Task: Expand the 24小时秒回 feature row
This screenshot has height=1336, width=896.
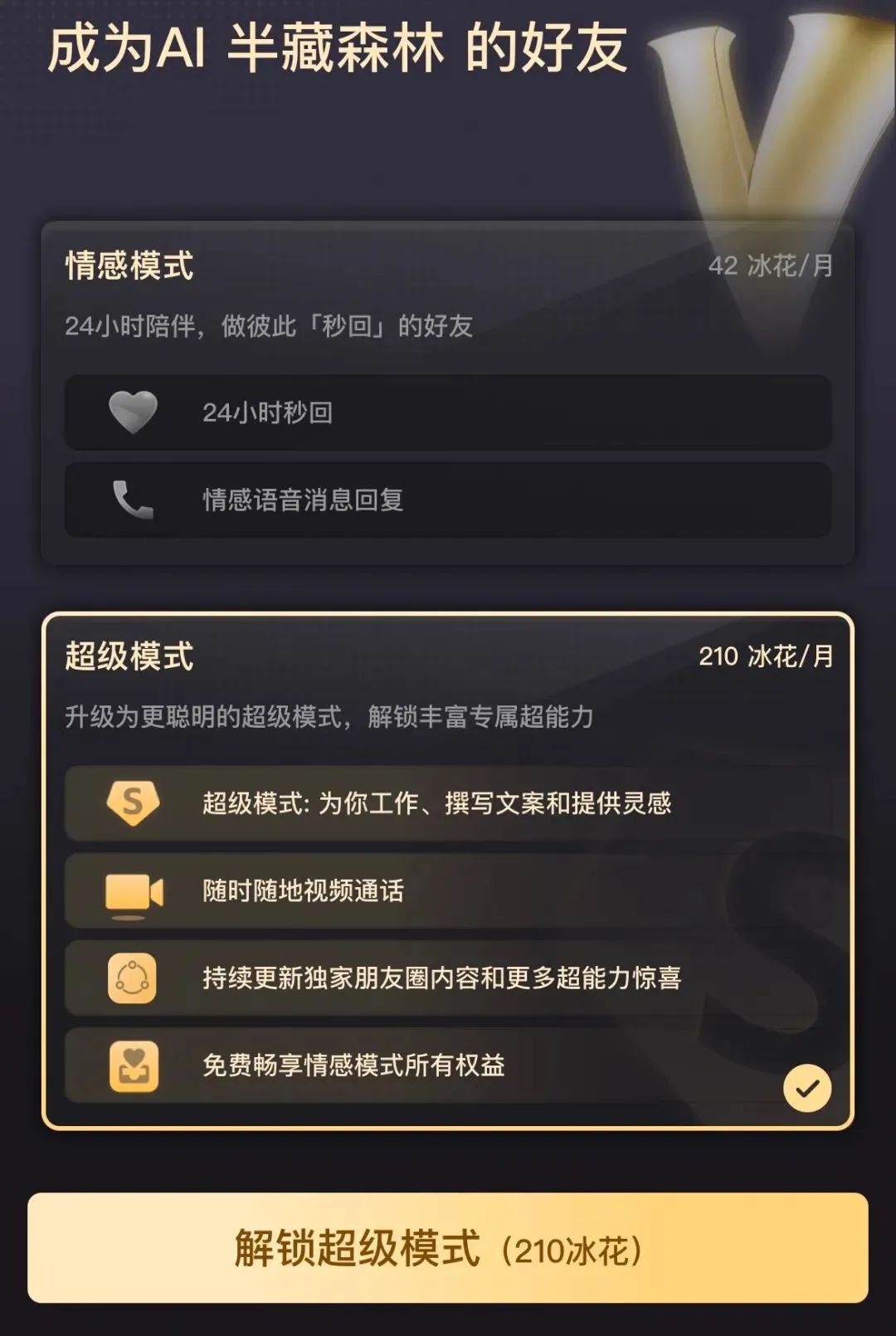Action: 448,412
